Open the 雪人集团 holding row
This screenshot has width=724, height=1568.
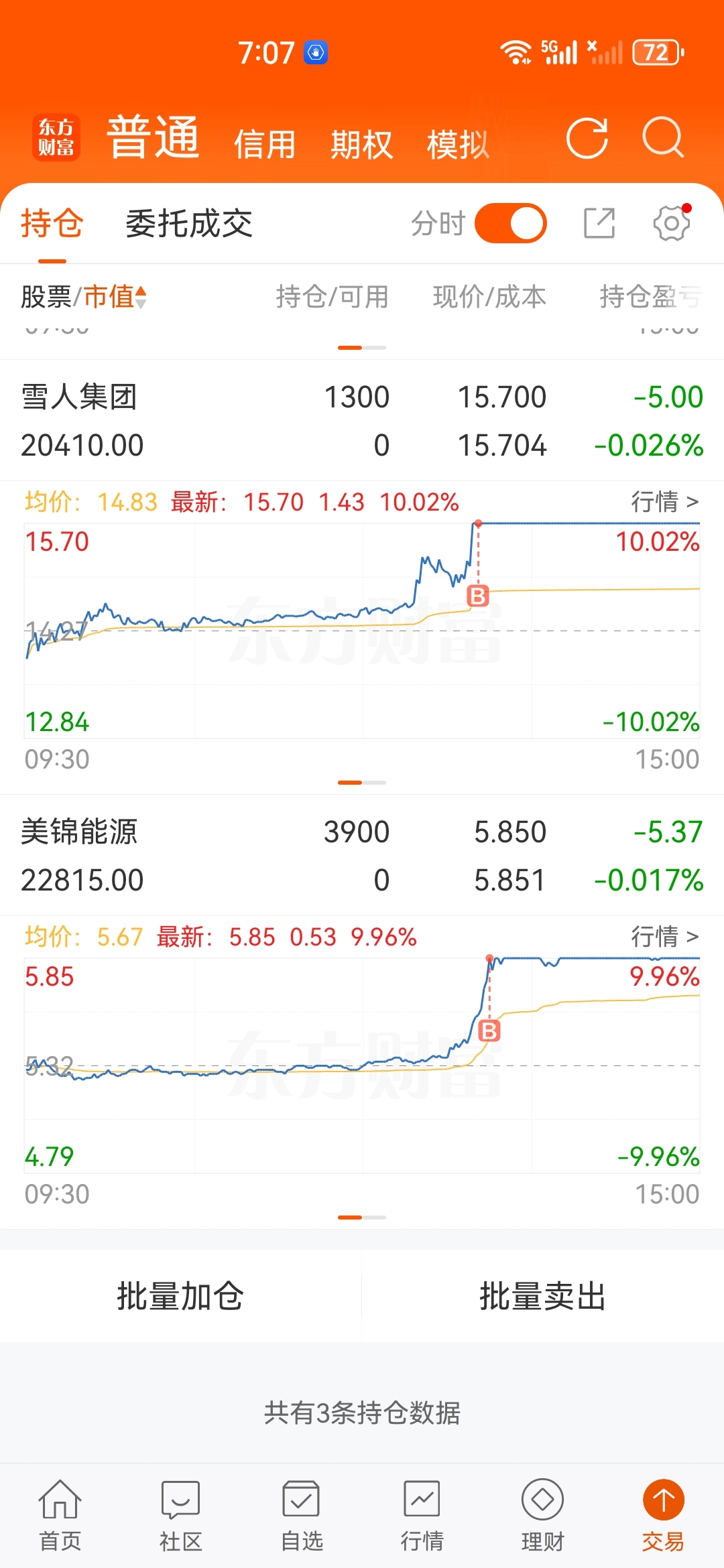click(x=362, y=421)
